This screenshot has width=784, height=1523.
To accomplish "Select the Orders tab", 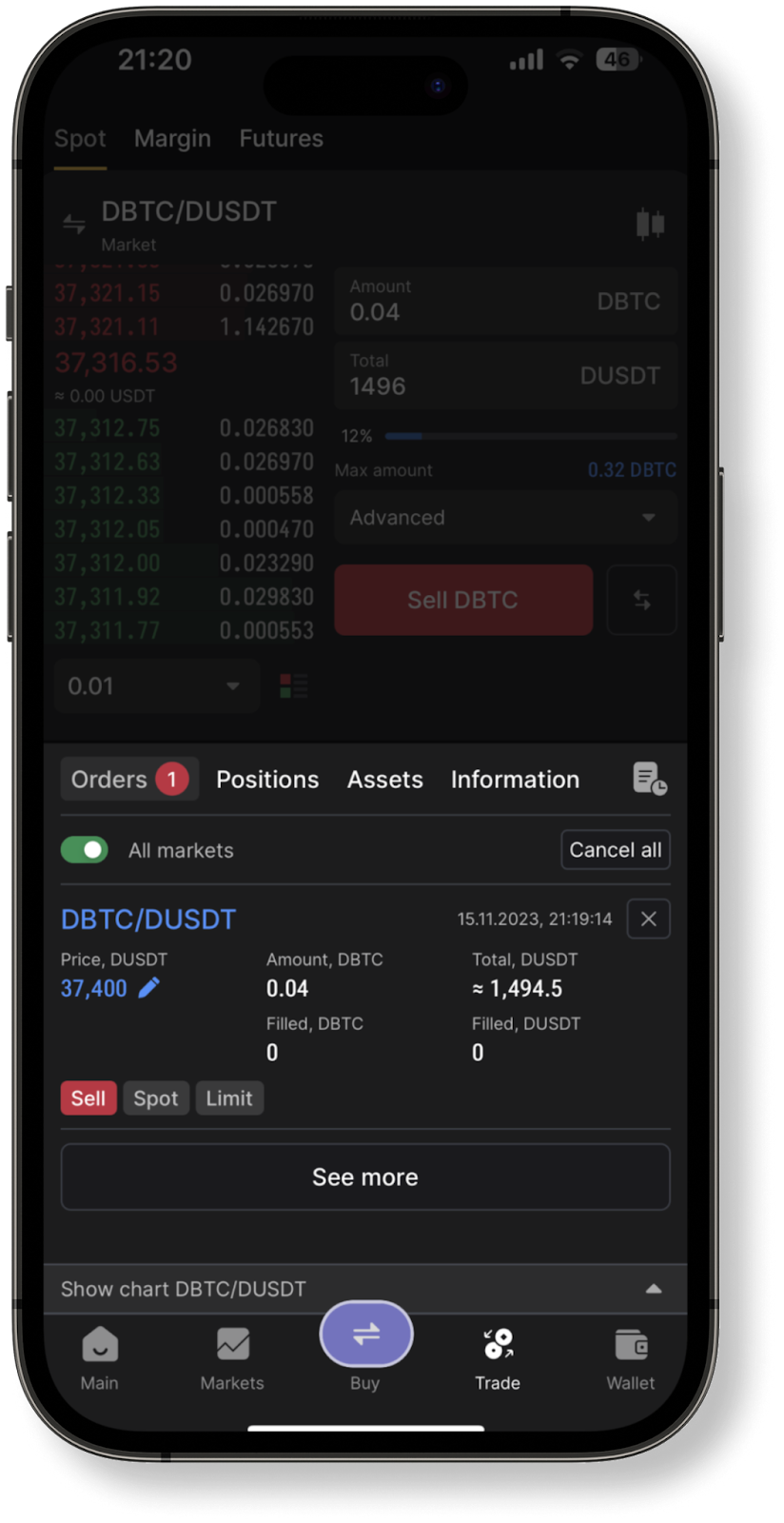I will [128, 780].
